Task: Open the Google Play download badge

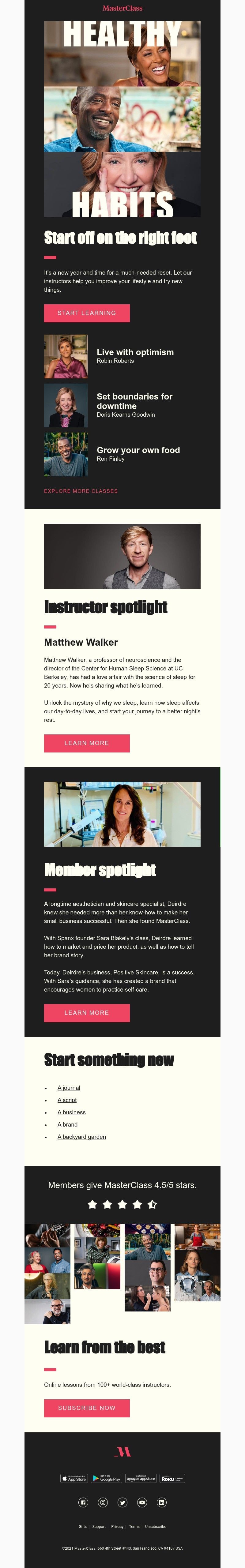Action: [x=106, y=1479]
